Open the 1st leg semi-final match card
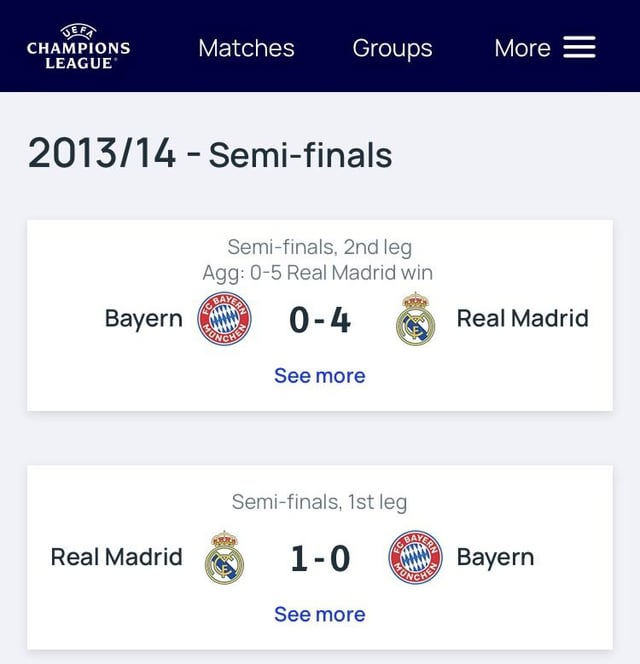This screenshot has width=640, height=664. (x=320, y=557)
